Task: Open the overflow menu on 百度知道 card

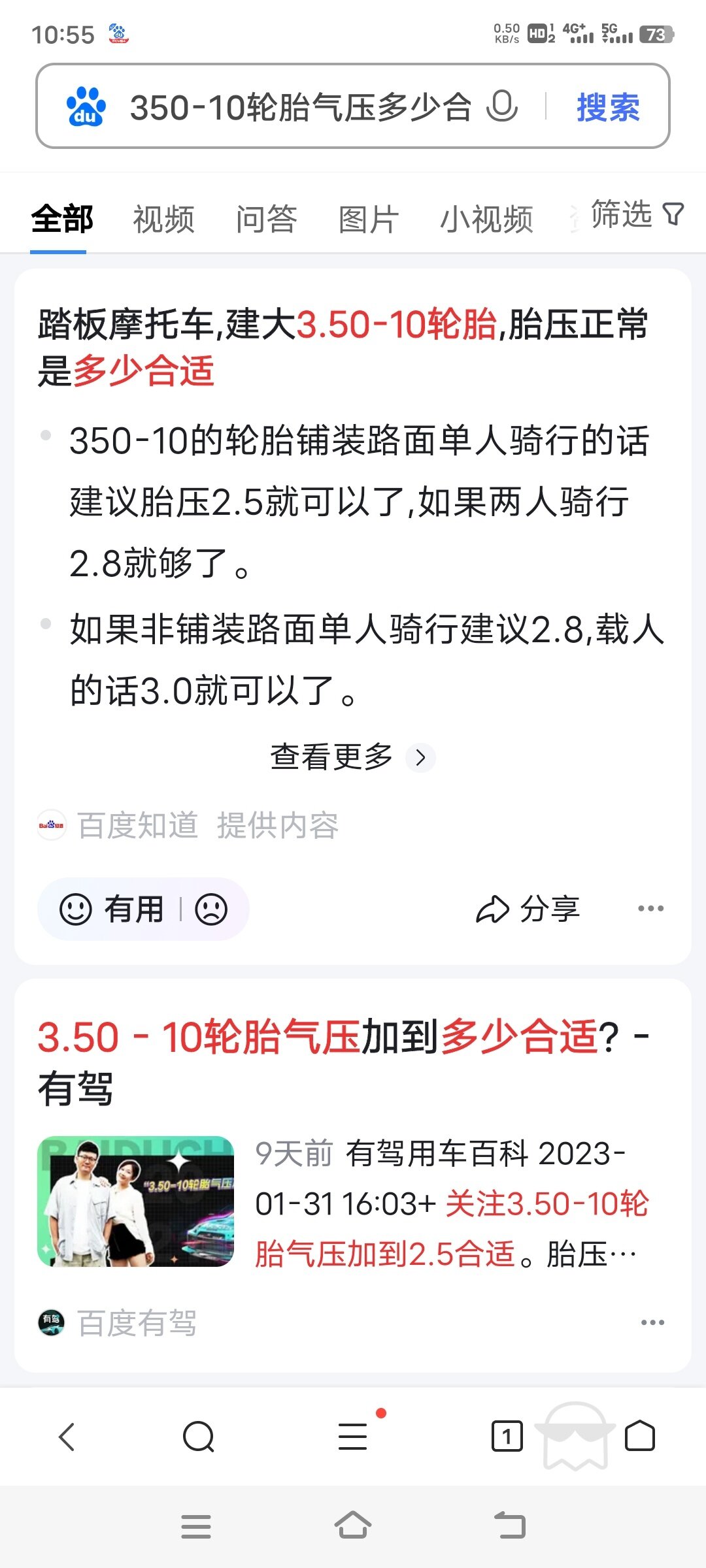Action: (x=650, y=908)
